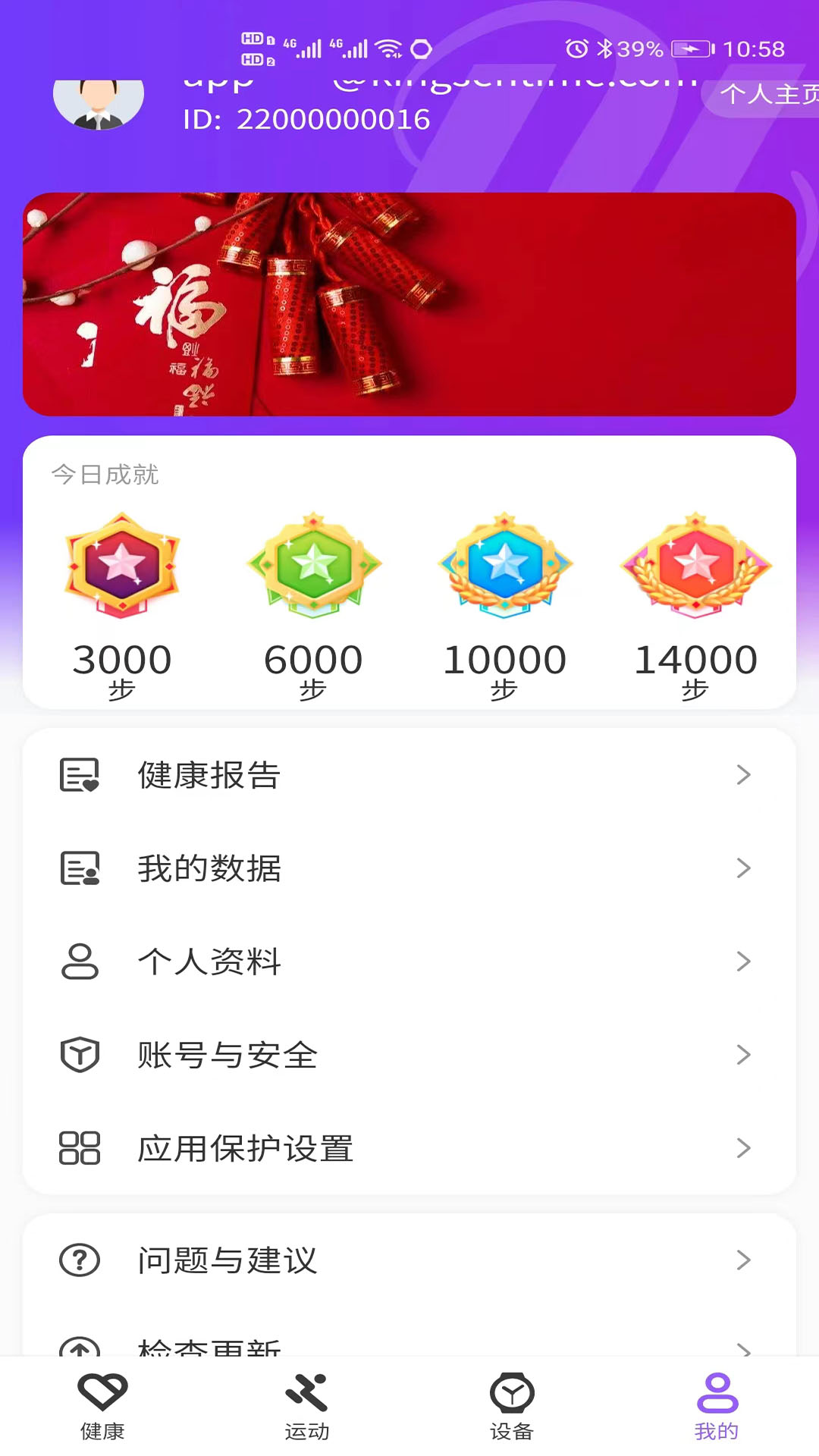The image size is (819, 1456).
Task: Expand the 账号与安全 row chevron
Action: pos(744,1054)
